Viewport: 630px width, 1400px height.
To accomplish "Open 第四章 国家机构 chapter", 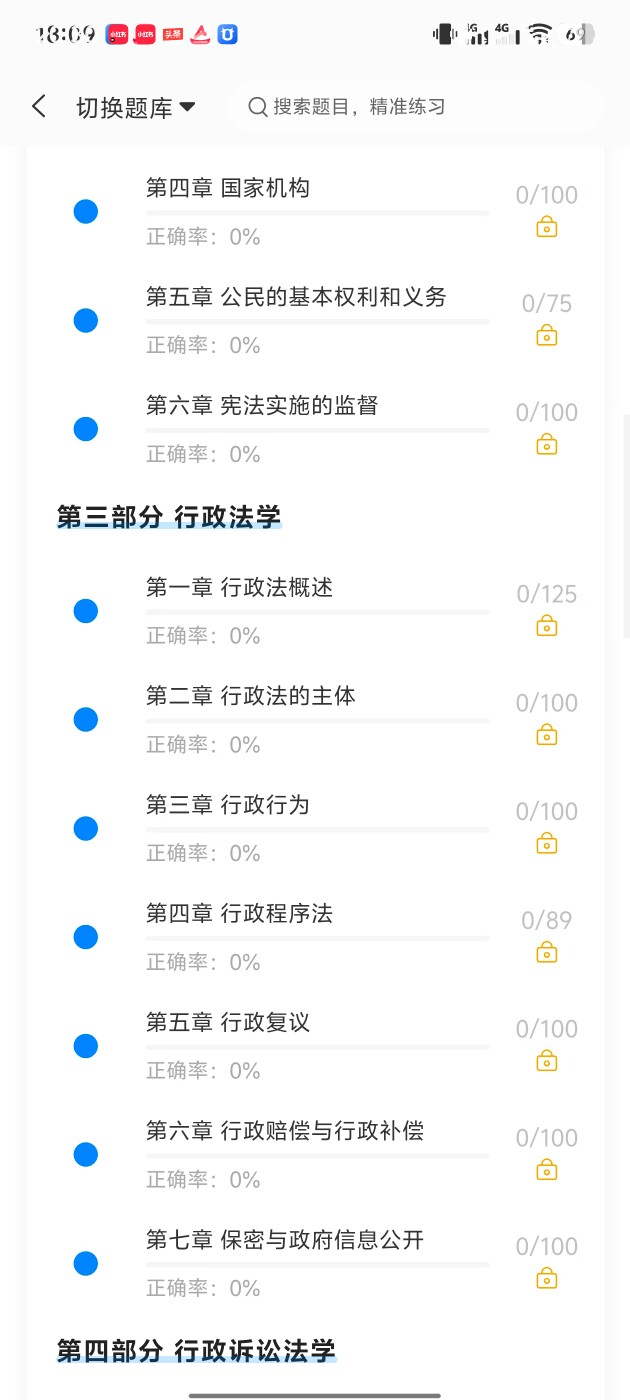I will [228, 188].
